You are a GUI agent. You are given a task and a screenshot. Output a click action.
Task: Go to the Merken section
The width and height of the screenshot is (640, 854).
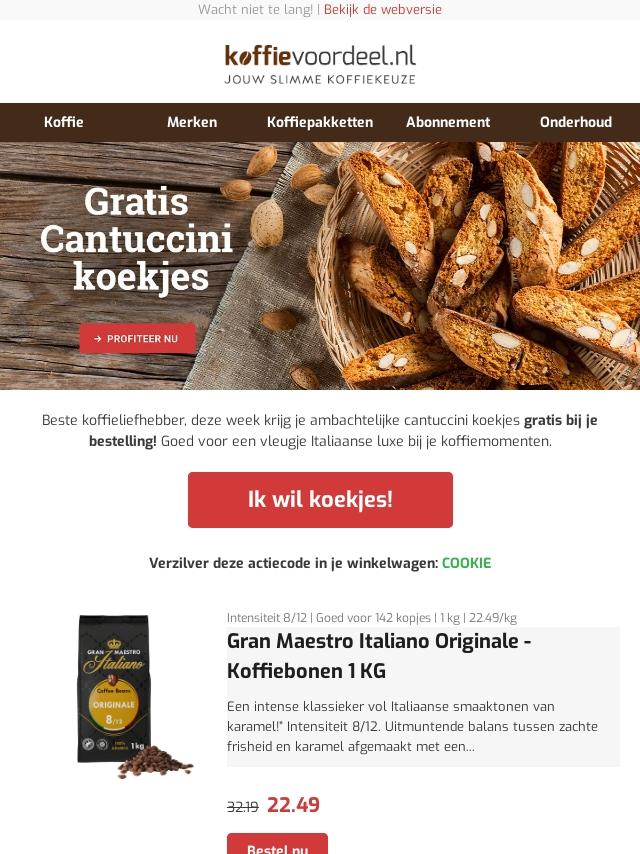tap(192, 122)
